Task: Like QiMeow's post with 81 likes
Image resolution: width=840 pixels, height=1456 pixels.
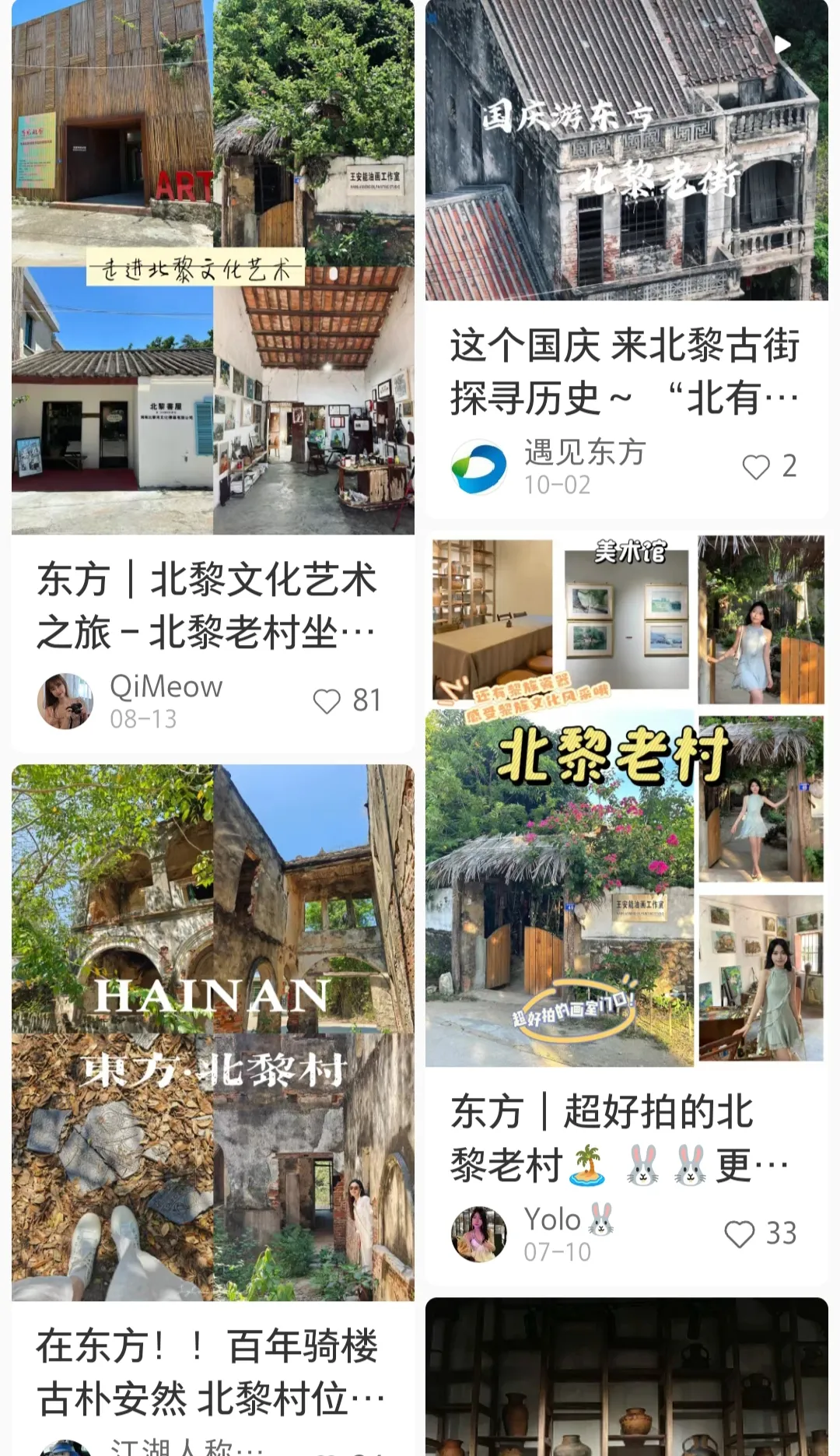Action: coord(327,701)
